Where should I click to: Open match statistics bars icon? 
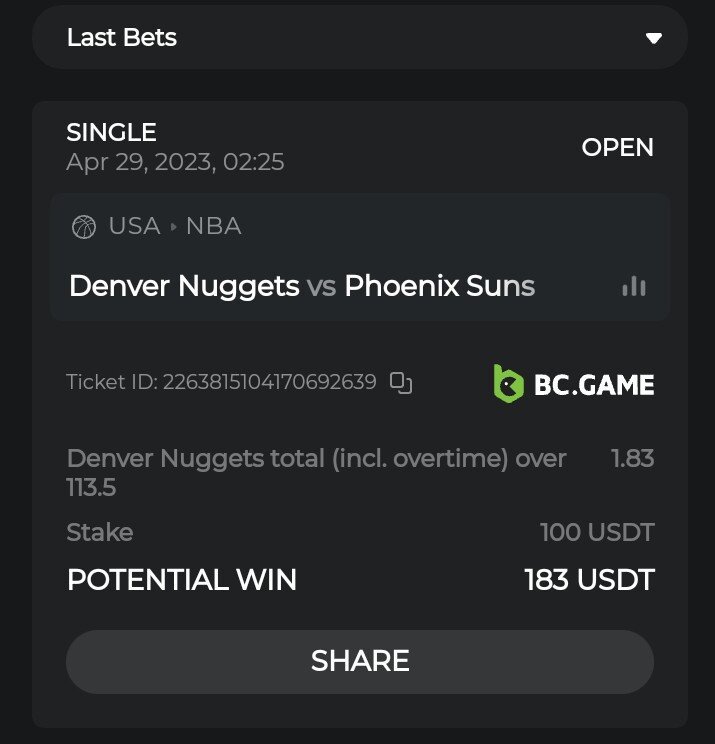tap(633, 286)
